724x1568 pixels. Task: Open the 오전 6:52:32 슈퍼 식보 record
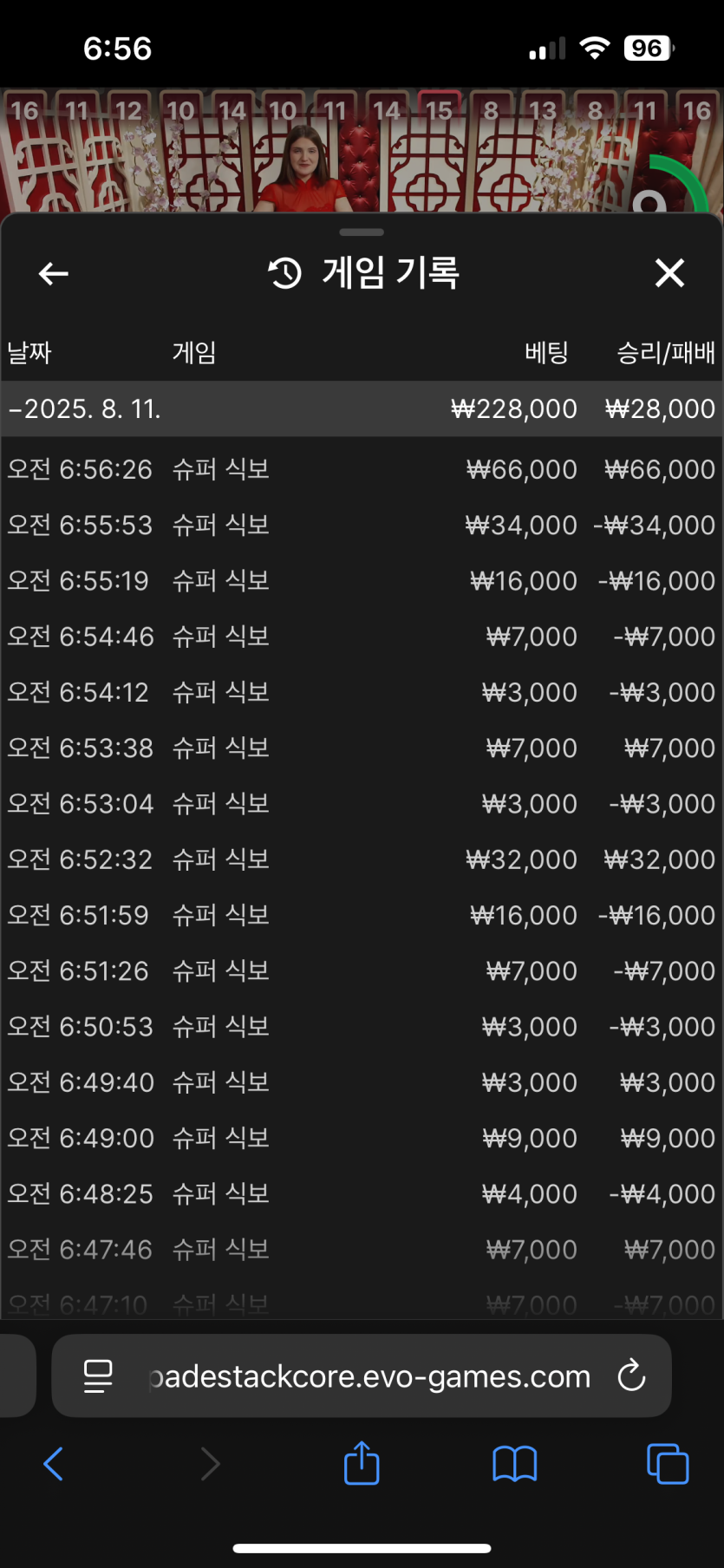pyautogui.click(x=362, y=859)
